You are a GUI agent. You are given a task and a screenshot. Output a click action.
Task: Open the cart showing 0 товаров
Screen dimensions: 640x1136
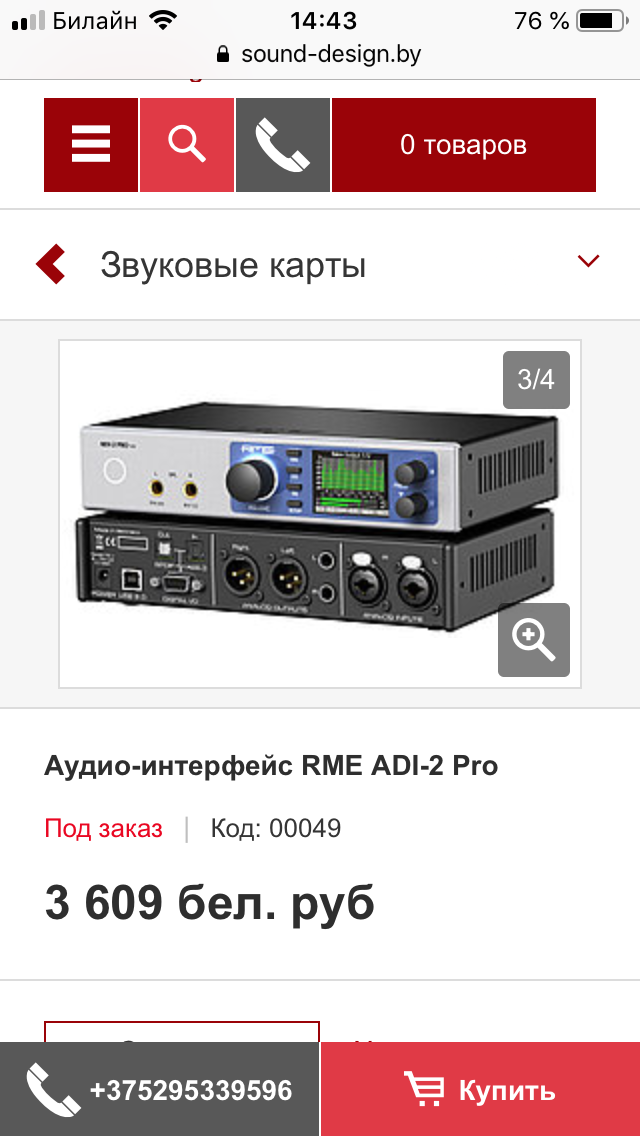463,145
